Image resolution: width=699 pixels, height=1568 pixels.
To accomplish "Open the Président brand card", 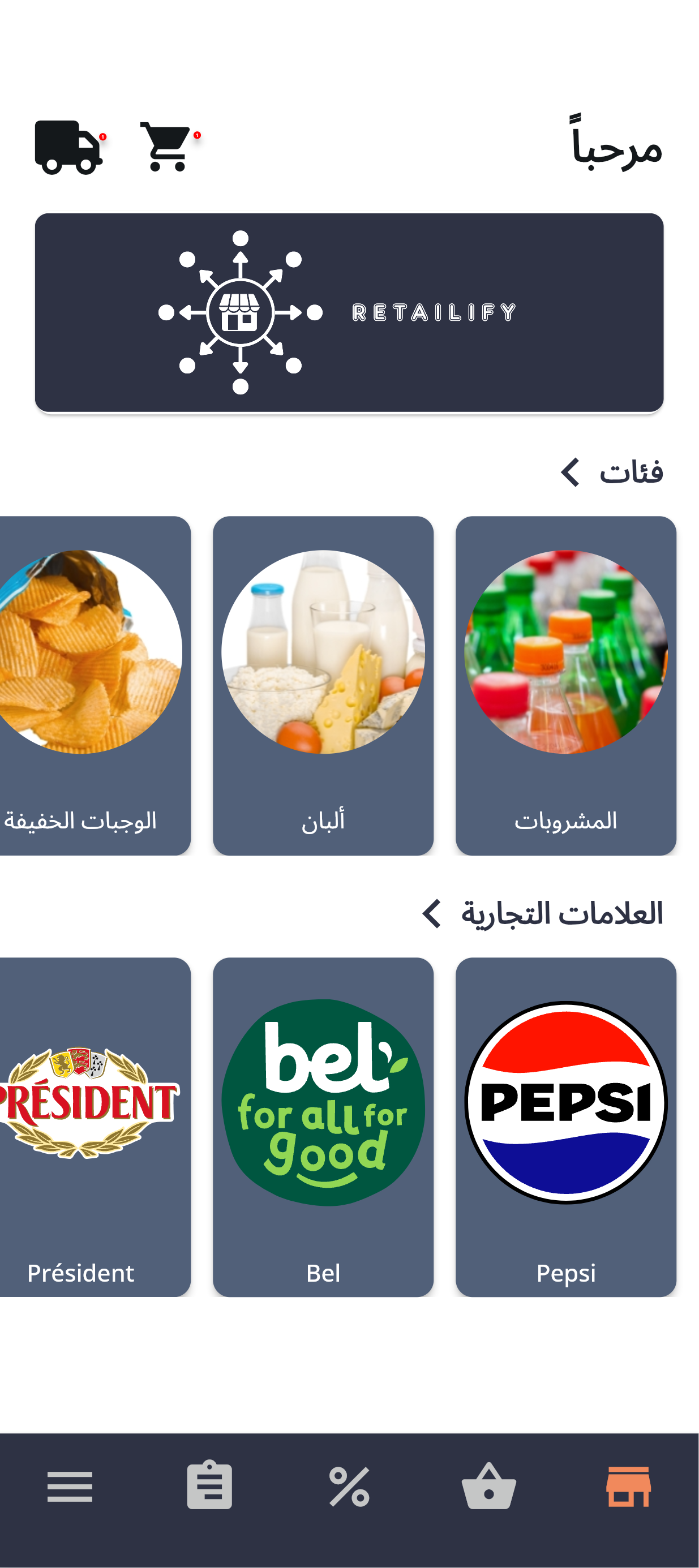I will pos(91,1127).
